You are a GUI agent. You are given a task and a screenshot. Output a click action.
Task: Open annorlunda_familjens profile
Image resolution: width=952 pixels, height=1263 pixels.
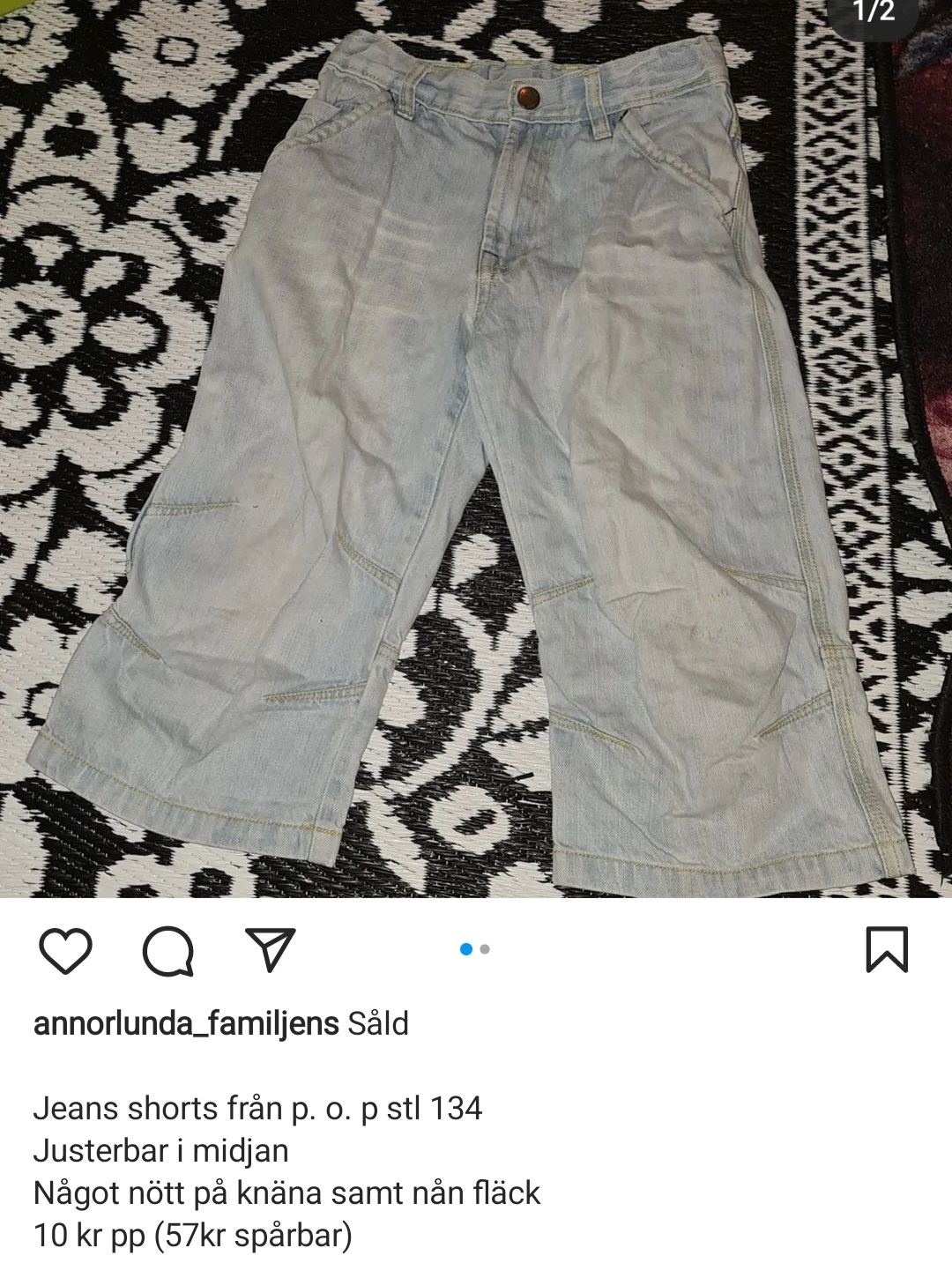(186, 1024)
